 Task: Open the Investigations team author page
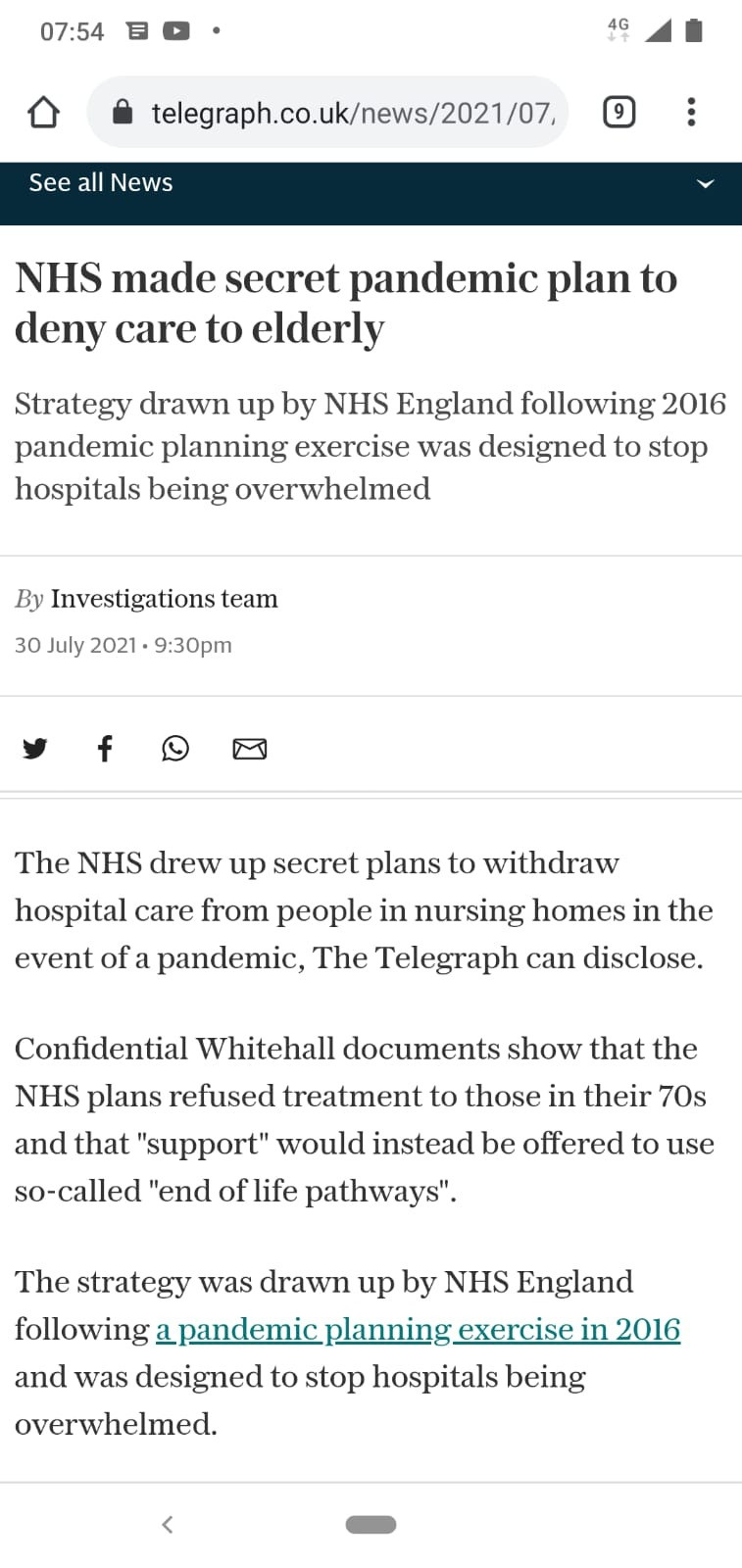[164, 598]
